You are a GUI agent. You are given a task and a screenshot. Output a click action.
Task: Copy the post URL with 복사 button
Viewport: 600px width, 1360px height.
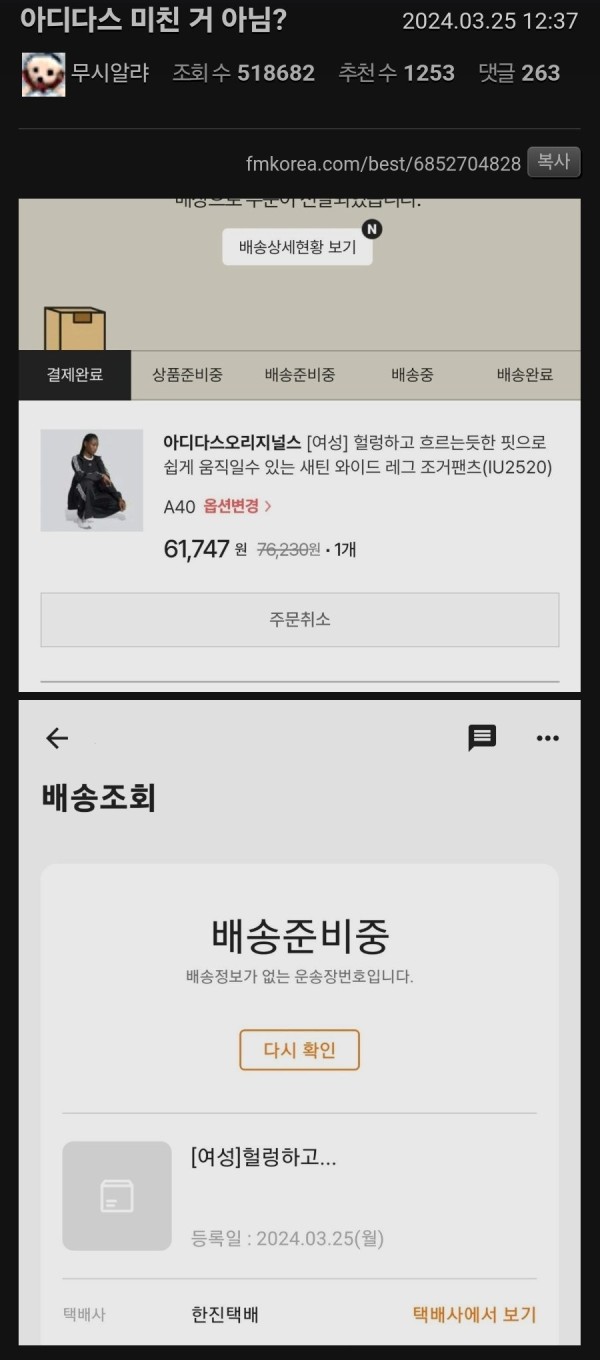click(x=553, y=162)
